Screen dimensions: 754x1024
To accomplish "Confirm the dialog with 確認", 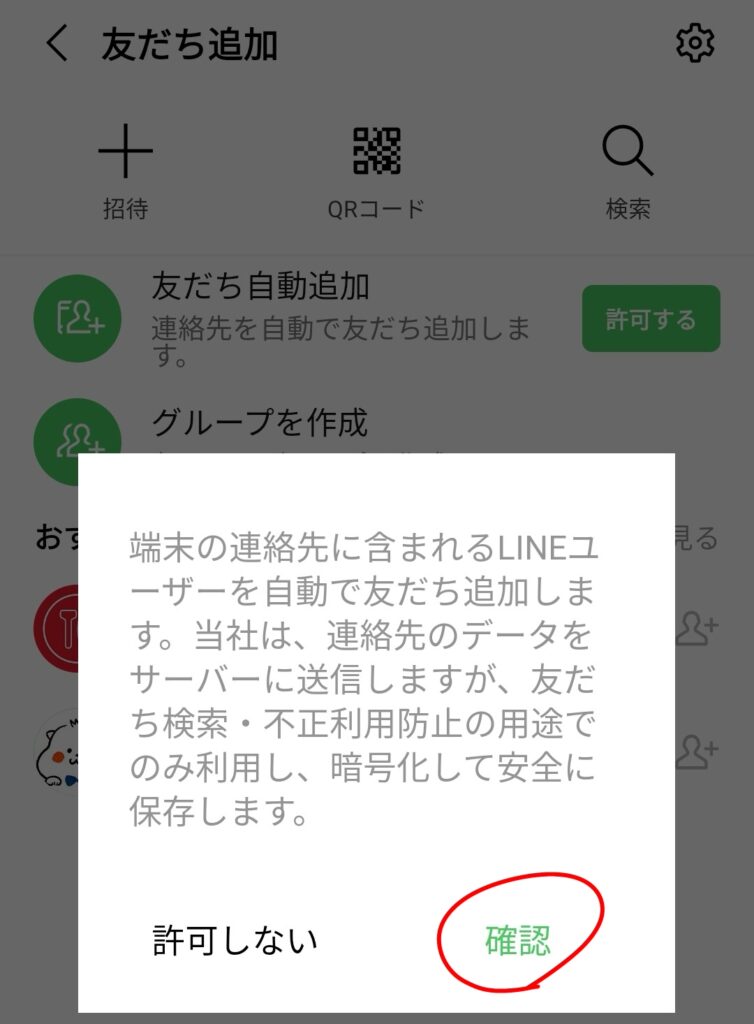I will click(x=518, y=940).
